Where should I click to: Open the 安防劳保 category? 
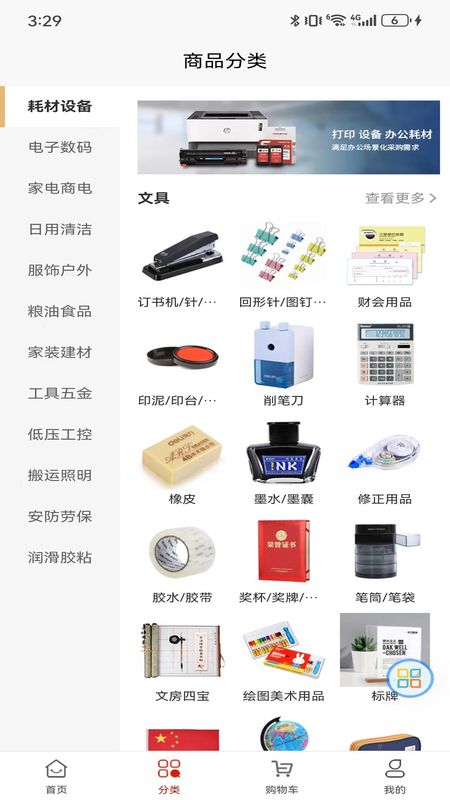(x=60, y=516)
